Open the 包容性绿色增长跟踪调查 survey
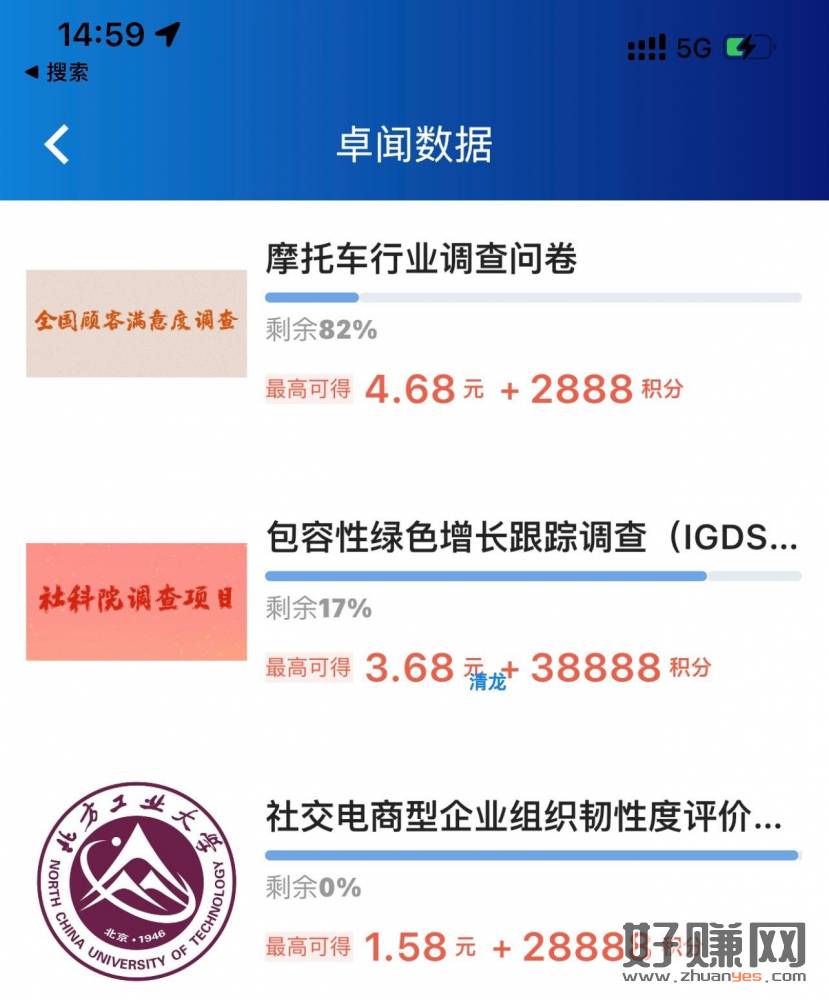Image resolution: width=829 pixels, height=1000 pixels. tap(530, 539)
